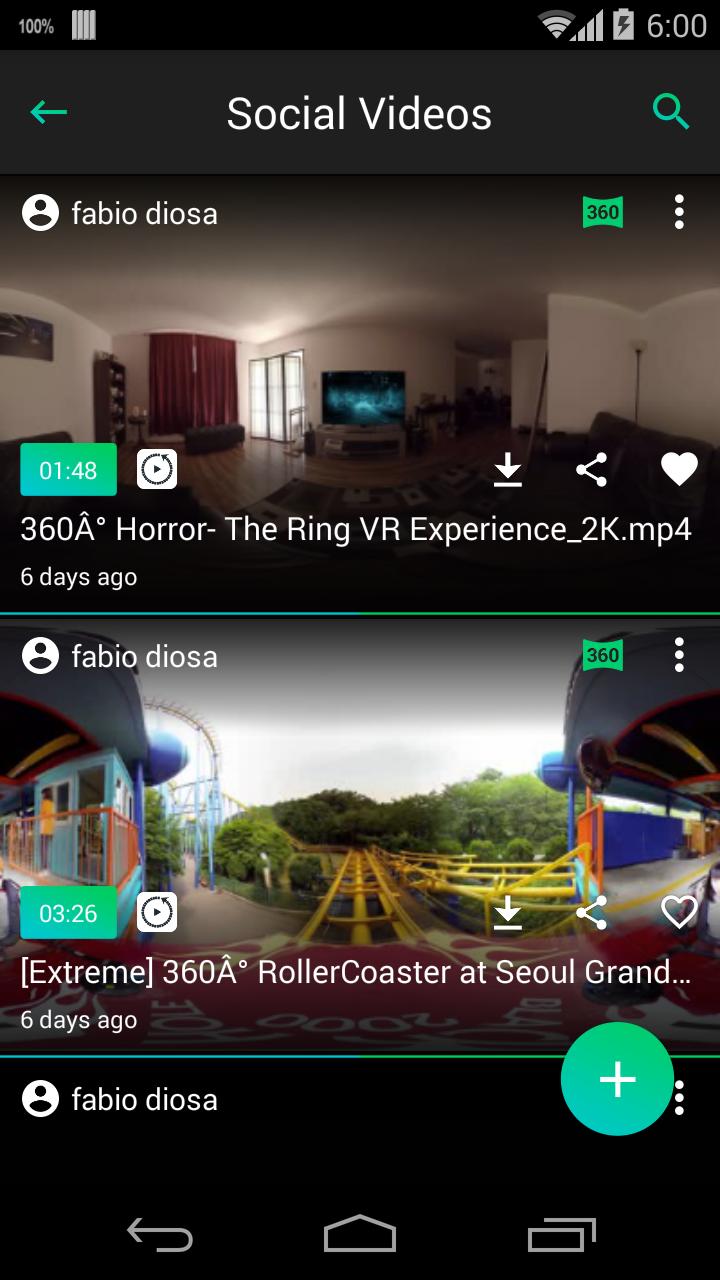This screenshot has width=720, height=1280.
Task: Open search in Social Videos
Action: (x=671, y=113)
